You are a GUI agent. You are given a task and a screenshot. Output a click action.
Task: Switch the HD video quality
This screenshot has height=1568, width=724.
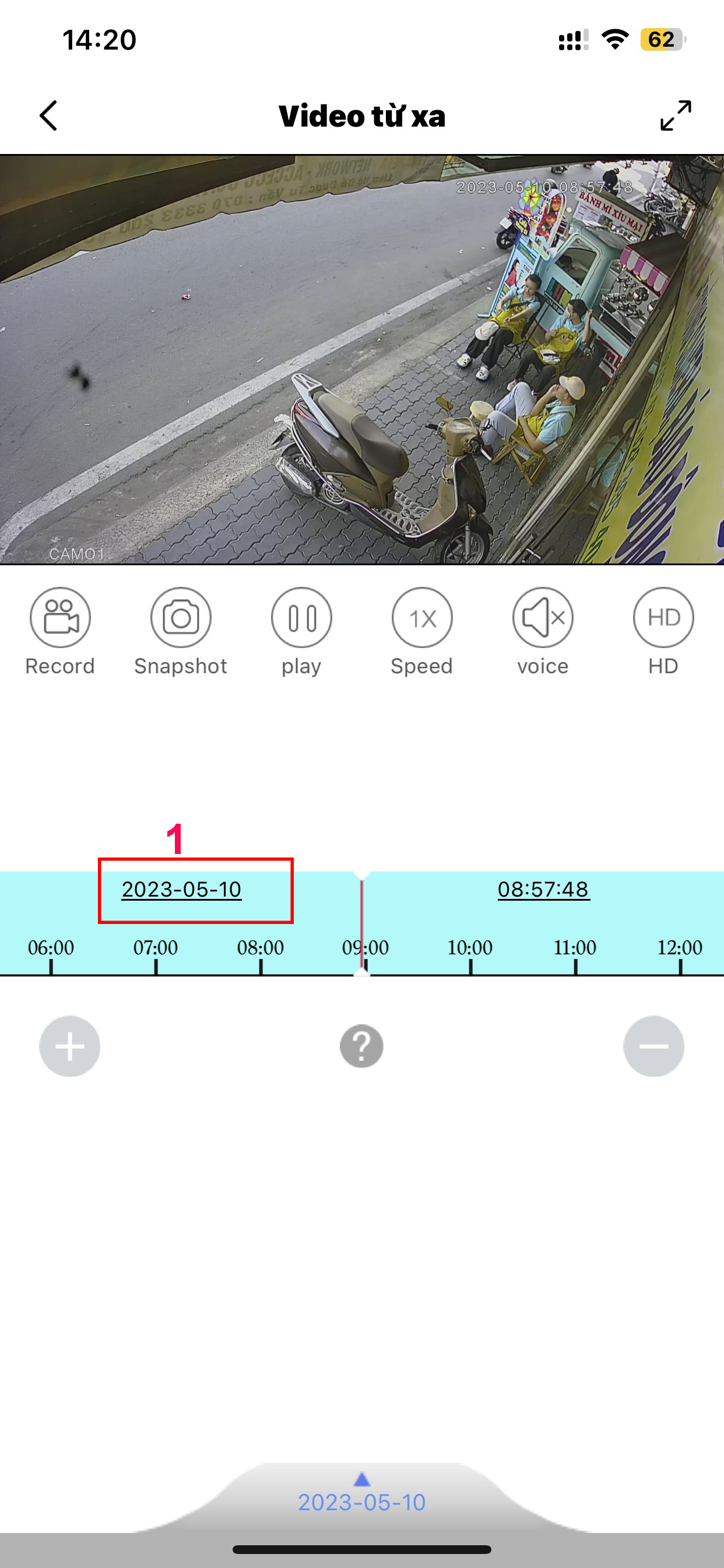click(x=663, y=618)
